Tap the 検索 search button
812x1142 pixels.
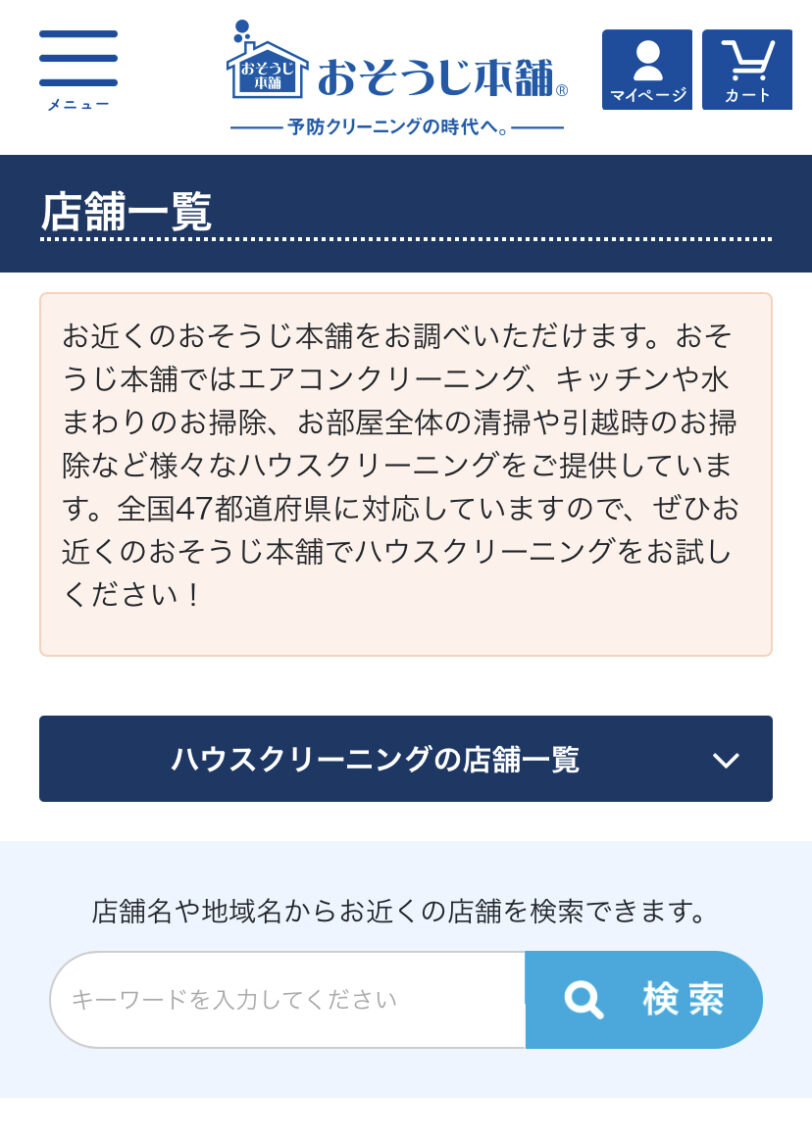pyautogui.click(x=643, y=999)
